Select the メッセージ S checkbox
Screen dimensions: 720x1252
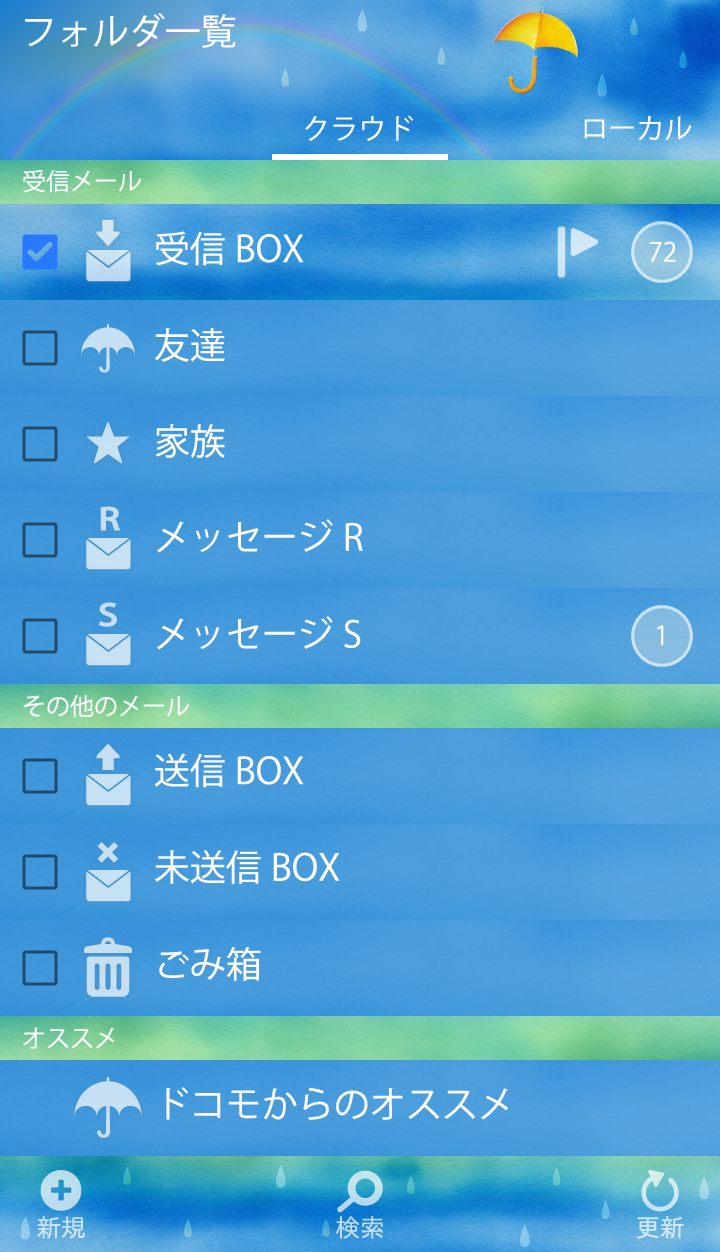pos(40,636)
